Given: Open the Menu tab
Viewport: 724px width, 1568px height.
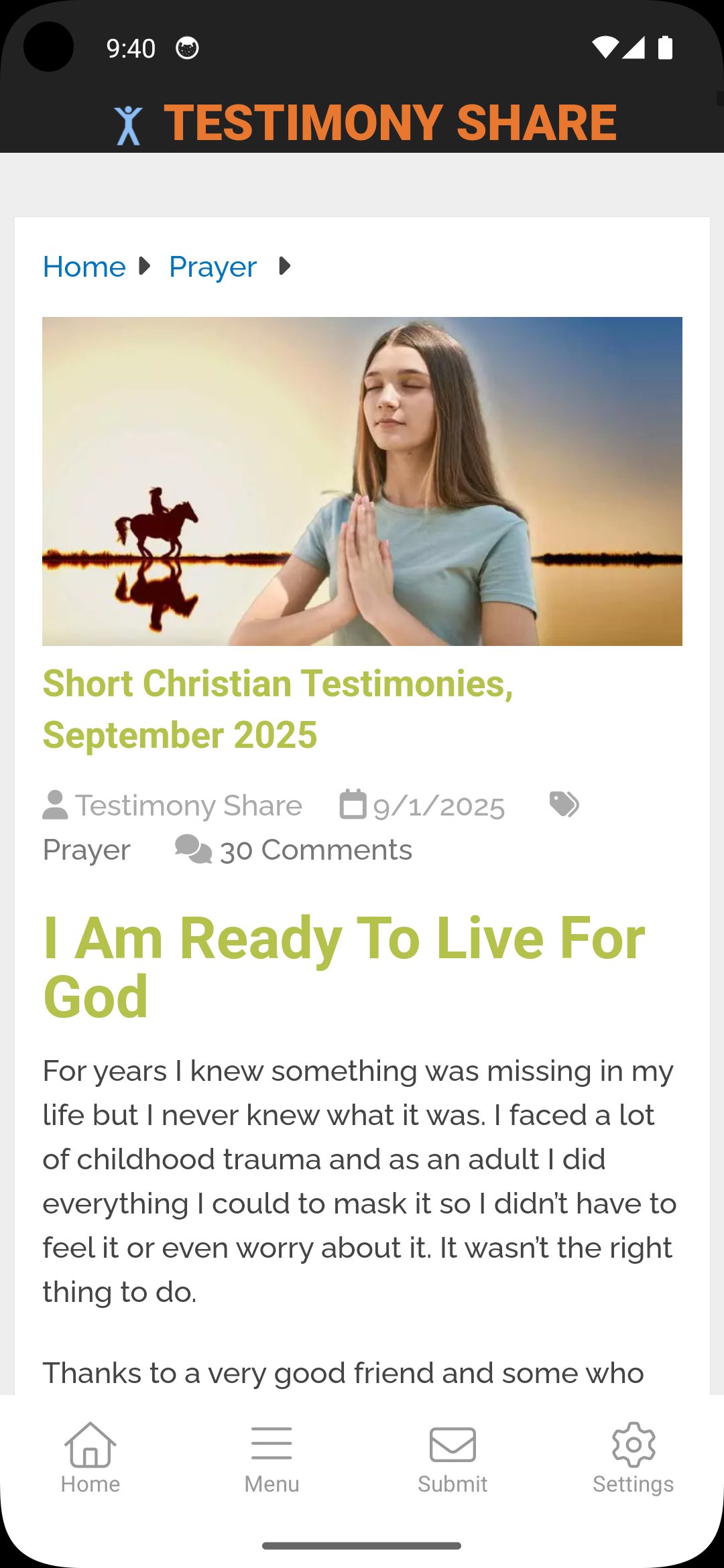Looking at the screenshot, I should pyautogui.click(x=271, y=1458).
